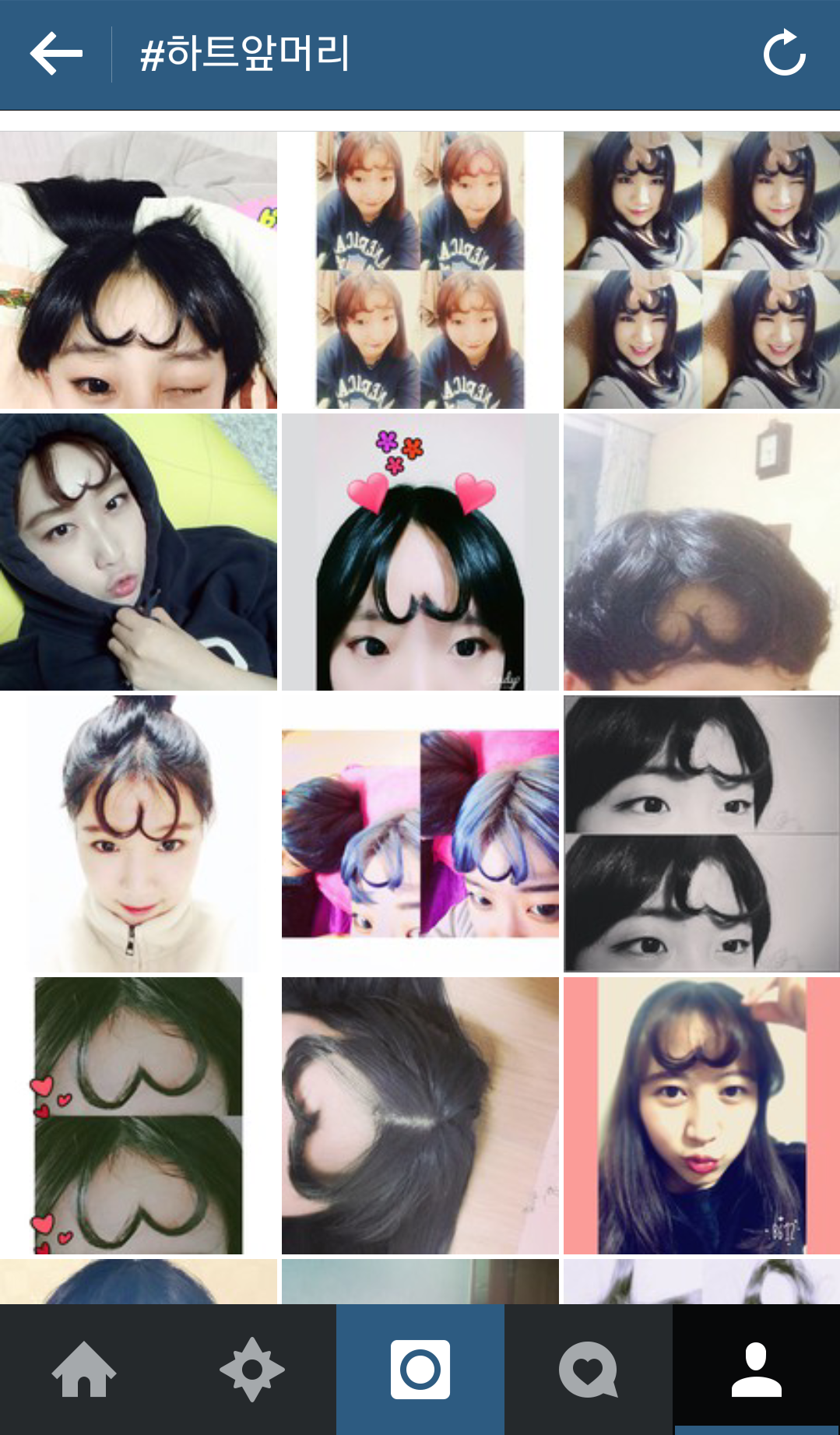Open the curly brown hair heart photo

701,552
